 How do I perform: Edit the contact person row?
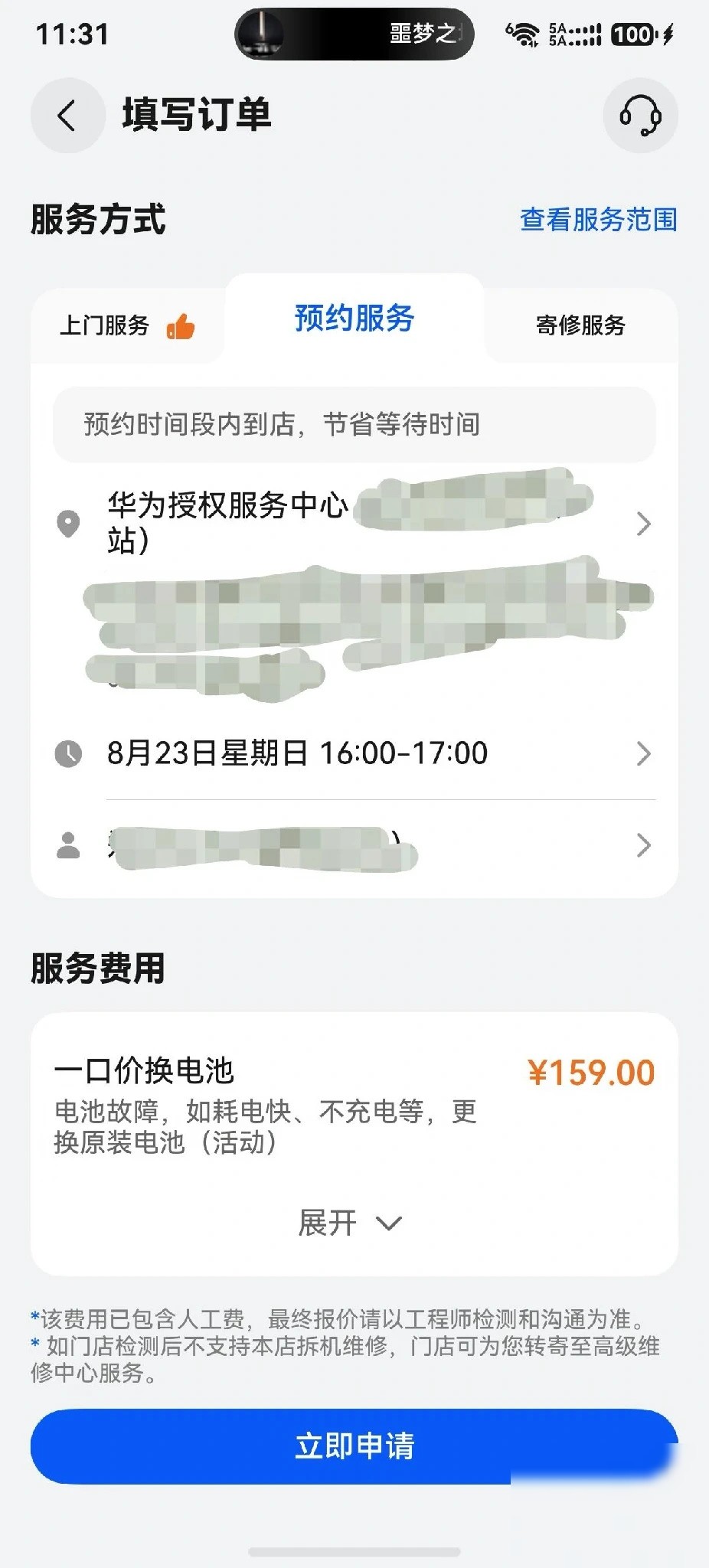354,845
